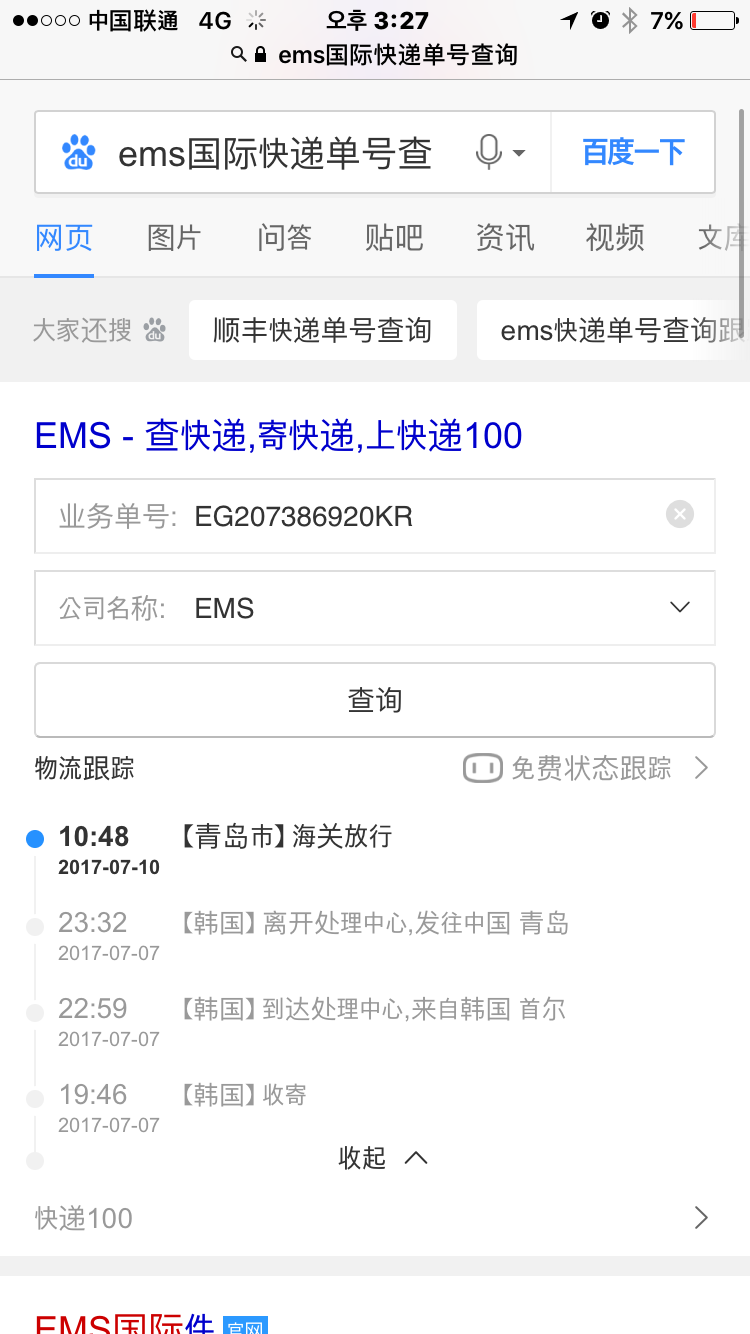This screenshot has height=1334, width=750.
Task: Tap the 百度一下 search button
Action: (633, 153)
